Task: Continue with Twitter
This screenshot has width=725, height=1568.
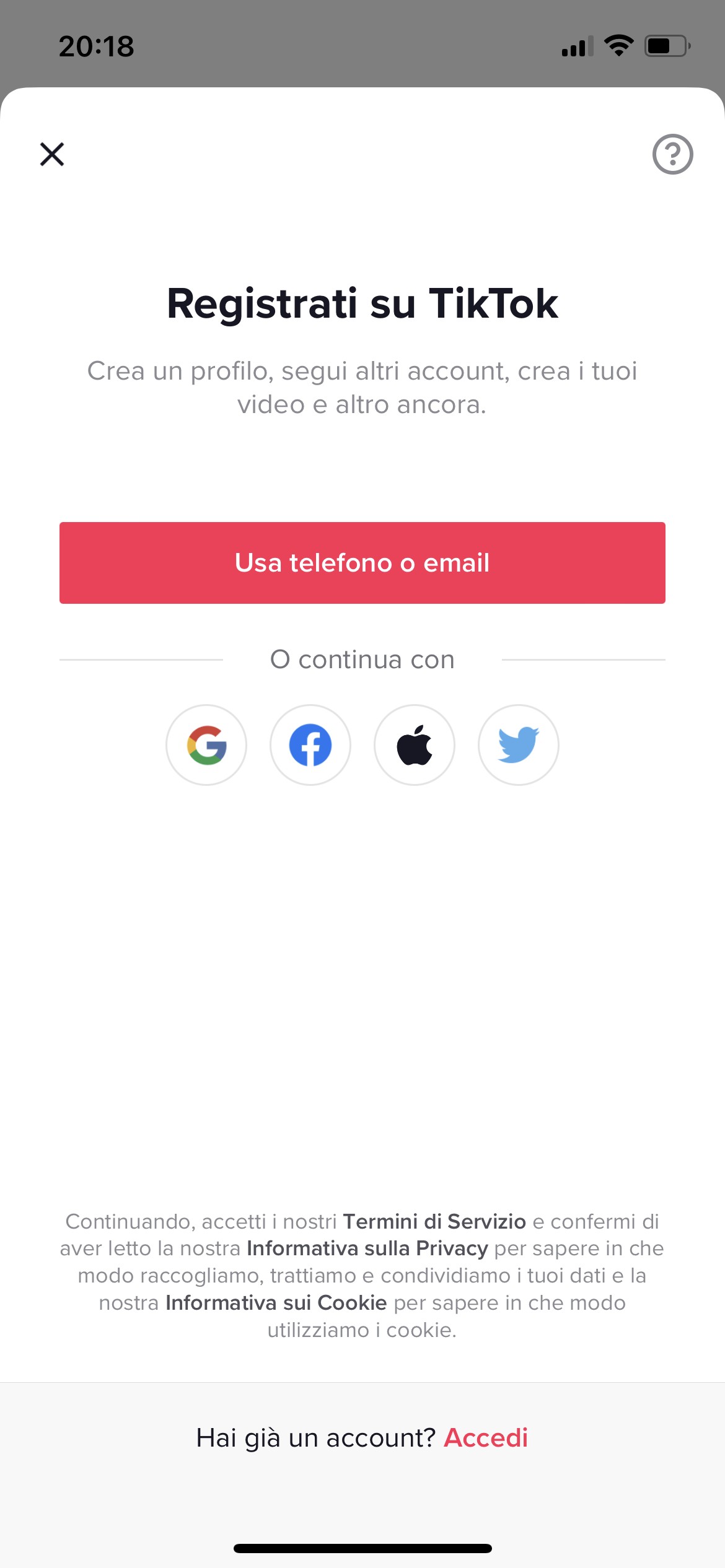Action: 519,745
